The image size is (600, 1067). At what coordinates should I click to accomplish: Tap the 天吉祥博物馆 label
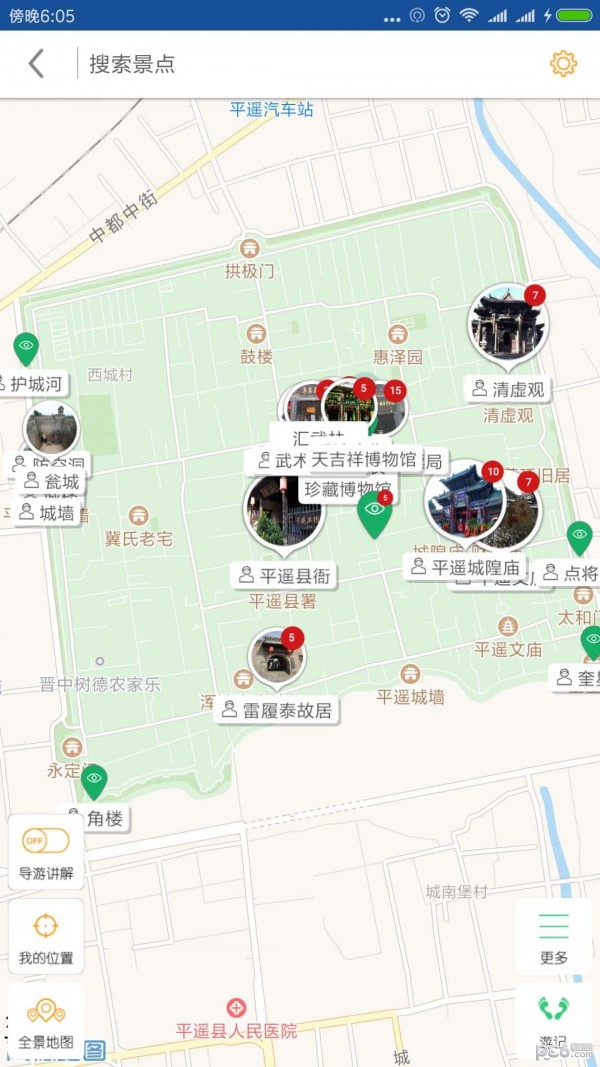point(363,460)
